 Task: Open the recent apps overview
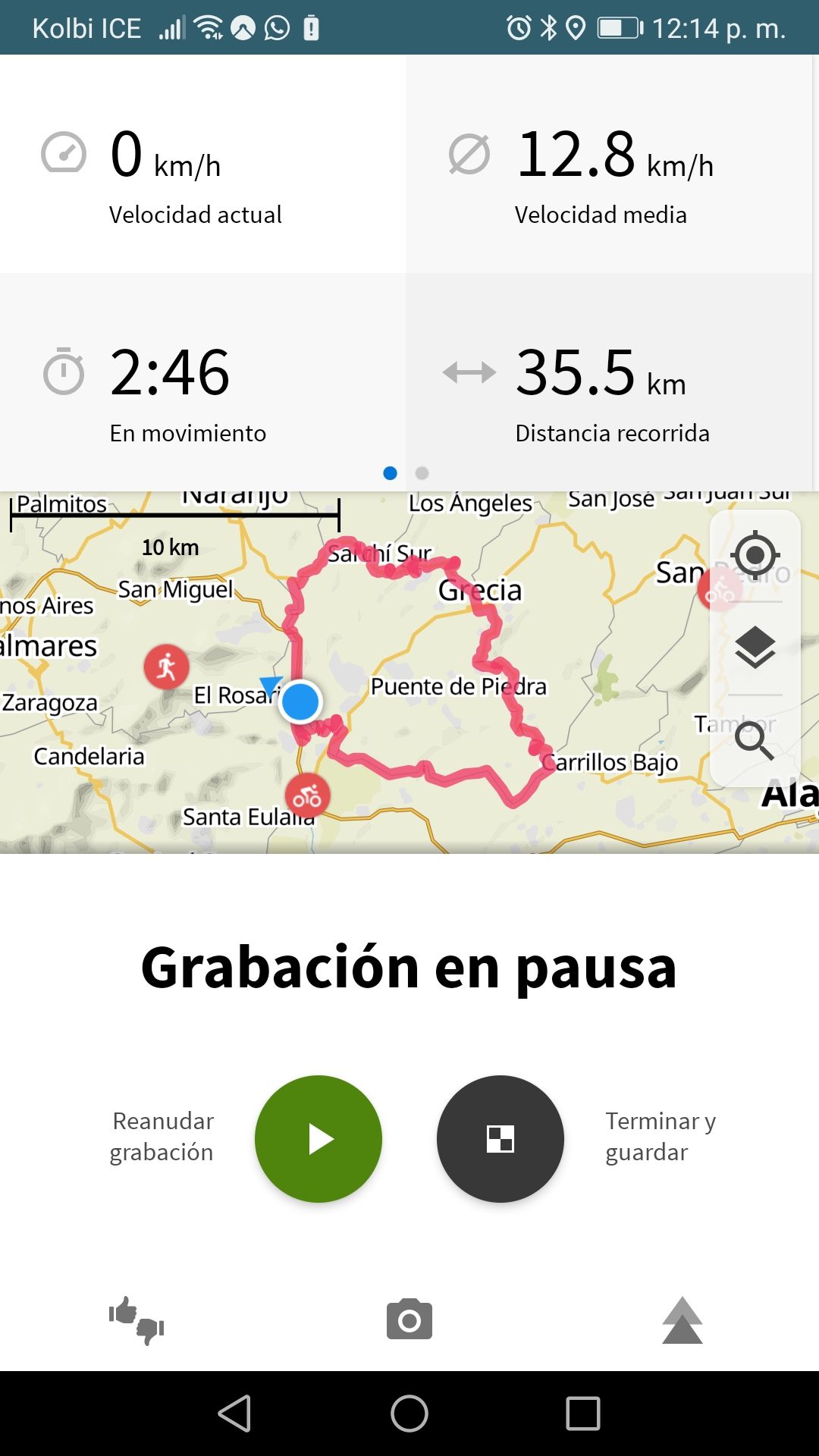[x=583, y=1414]
